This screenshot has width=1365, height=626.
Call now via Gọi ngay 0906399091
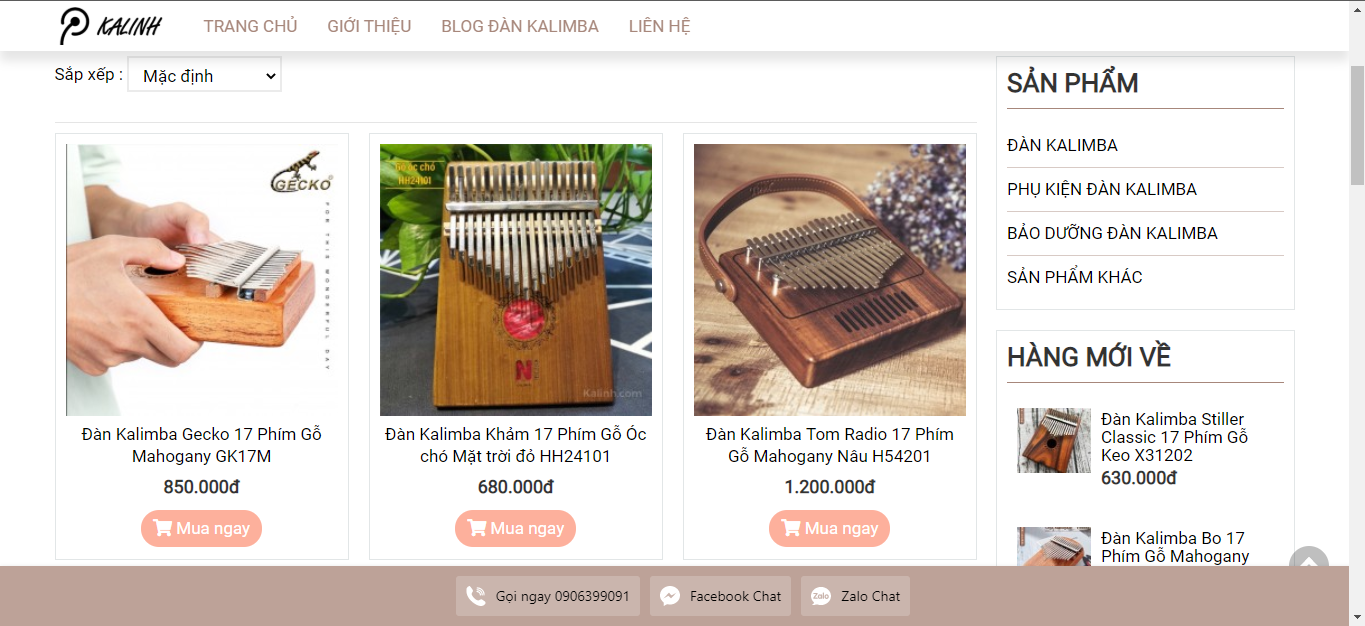click(x=548, y=596)
